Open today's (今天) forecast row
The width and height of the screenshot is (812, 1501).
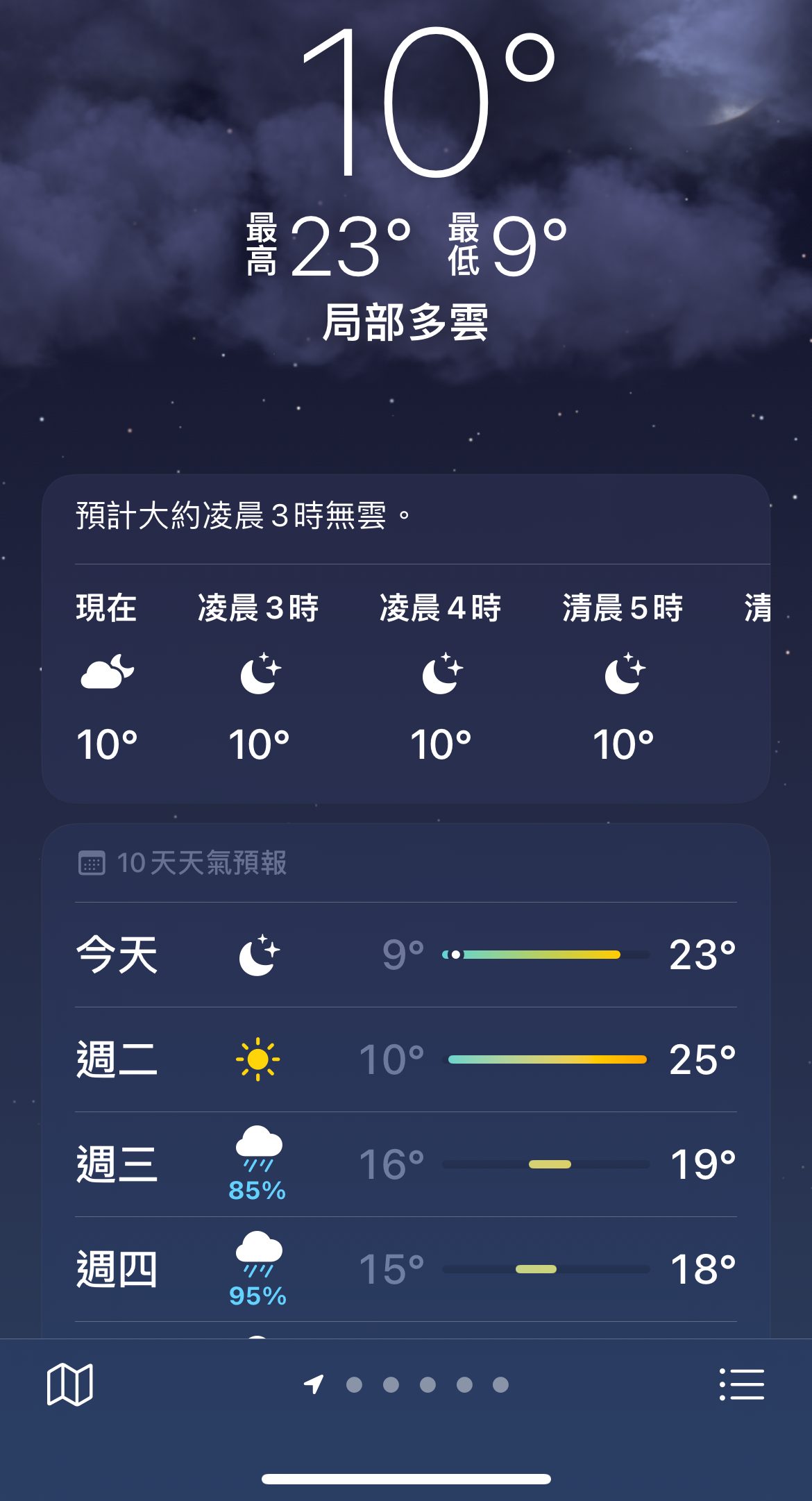tap(406, 955)
